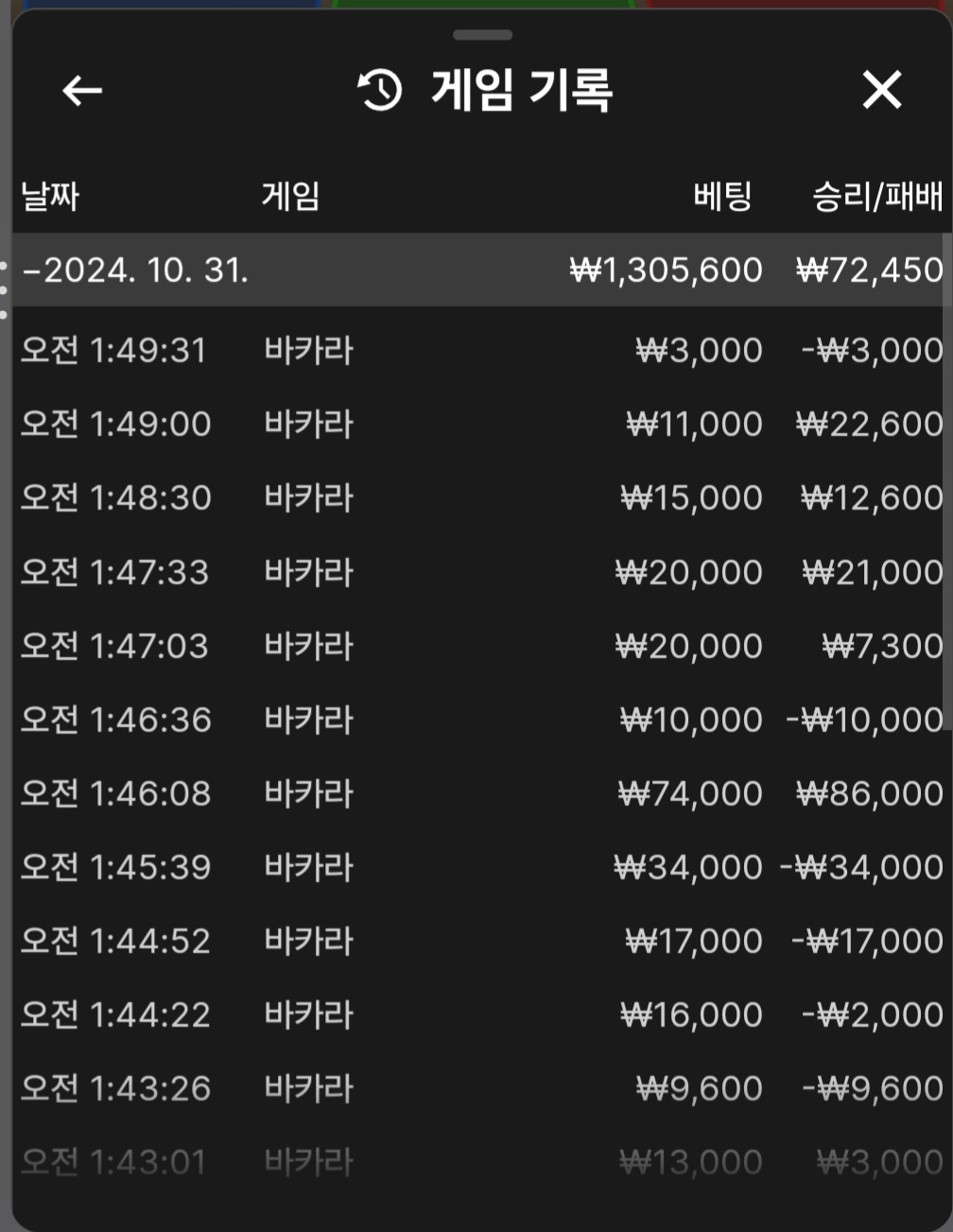Go back with the left arrow

pos(82,91)
